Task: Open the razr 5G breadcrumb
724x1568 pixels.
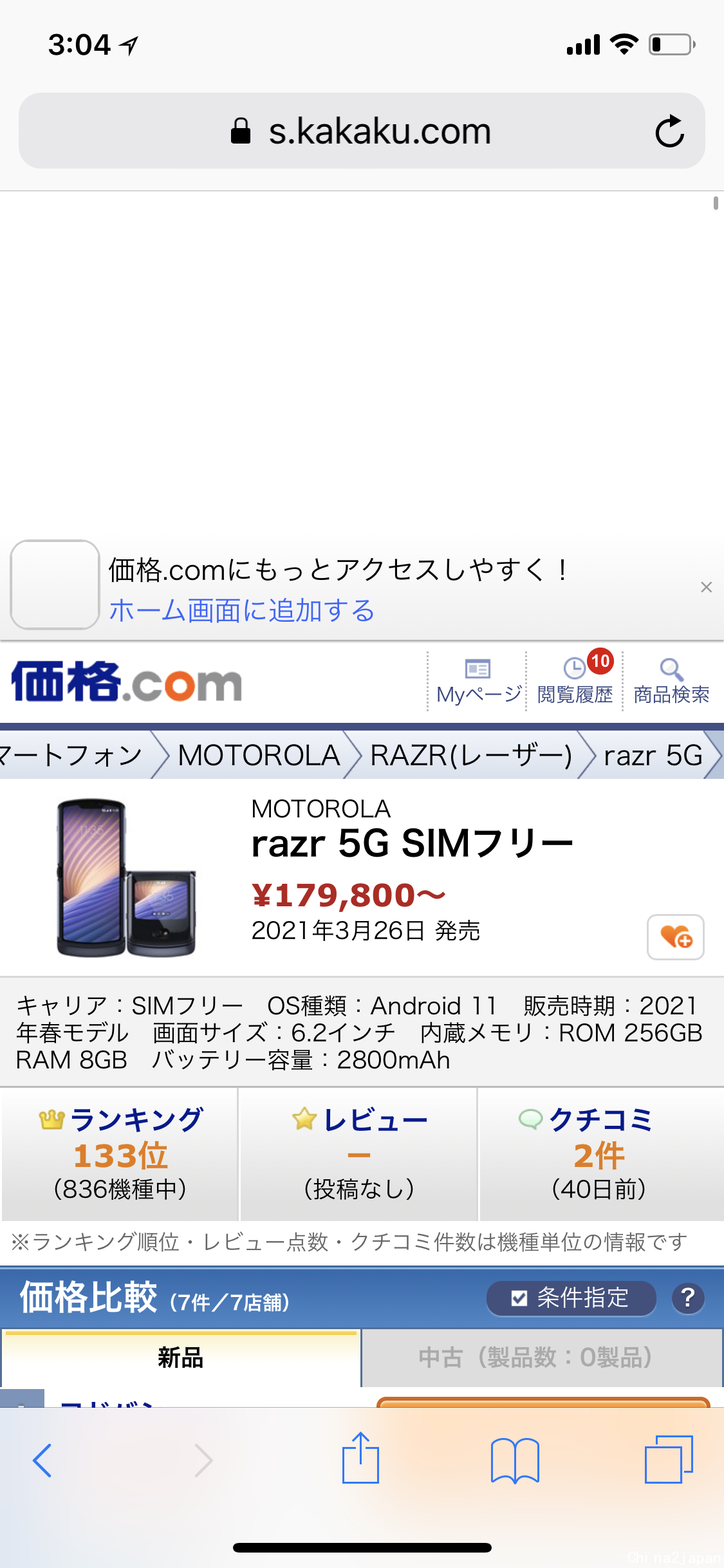Action: tap(653, 755)
